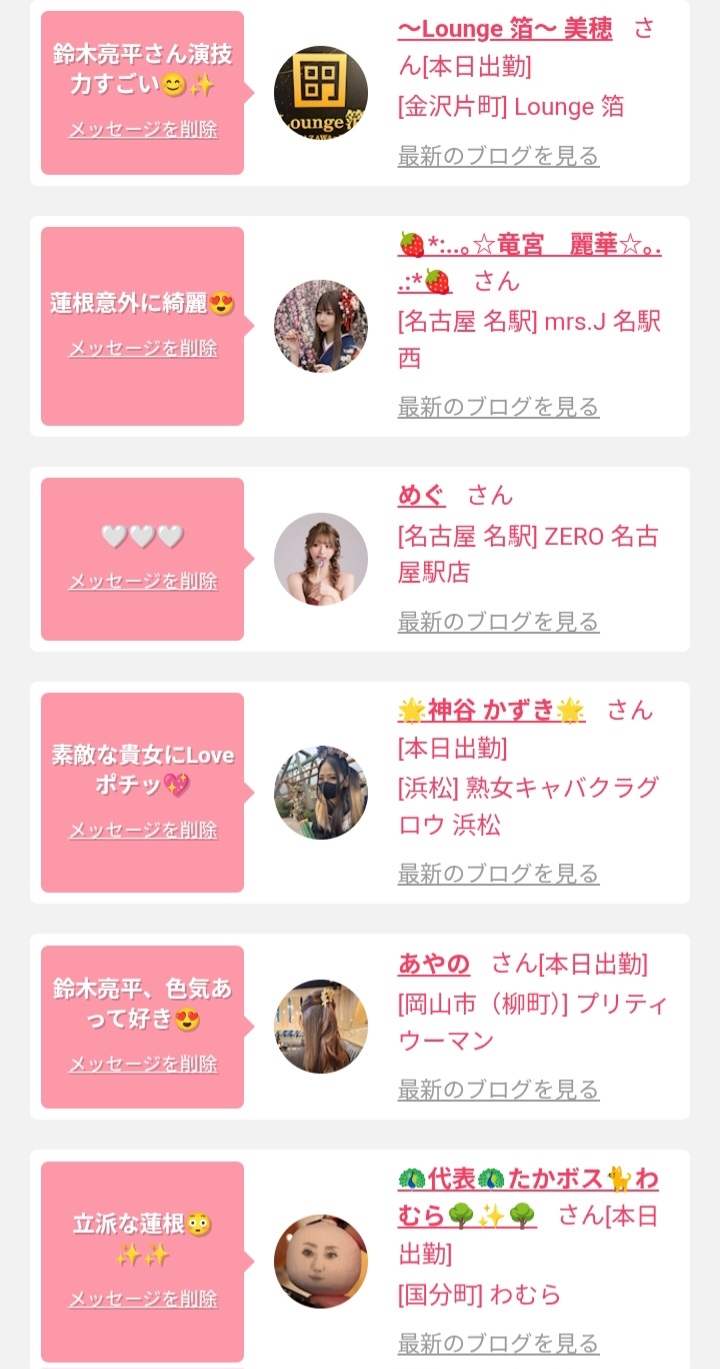The image size is (720, 1369).
Task: Delete the 蓮根意外に綺麗 message
Action: click(143, 349)
